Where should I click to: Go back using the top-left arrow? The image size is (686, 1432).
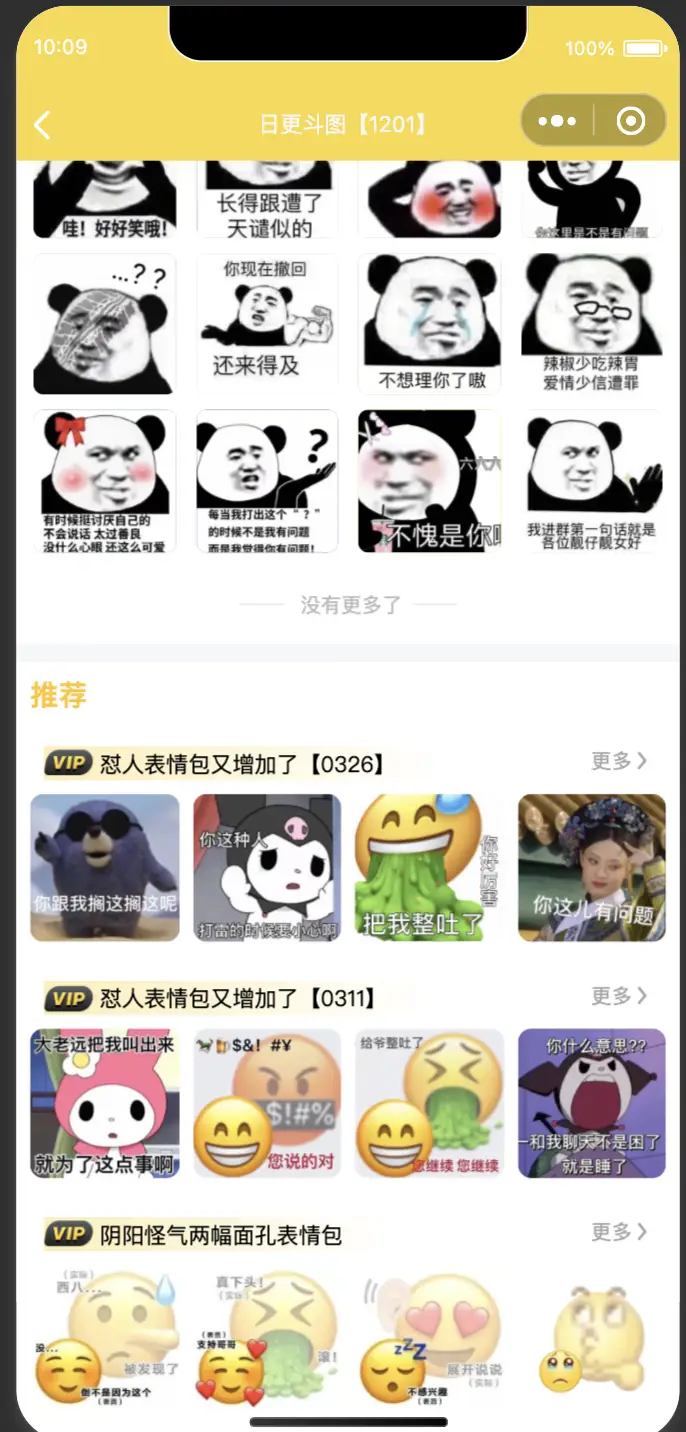[42, 124]
